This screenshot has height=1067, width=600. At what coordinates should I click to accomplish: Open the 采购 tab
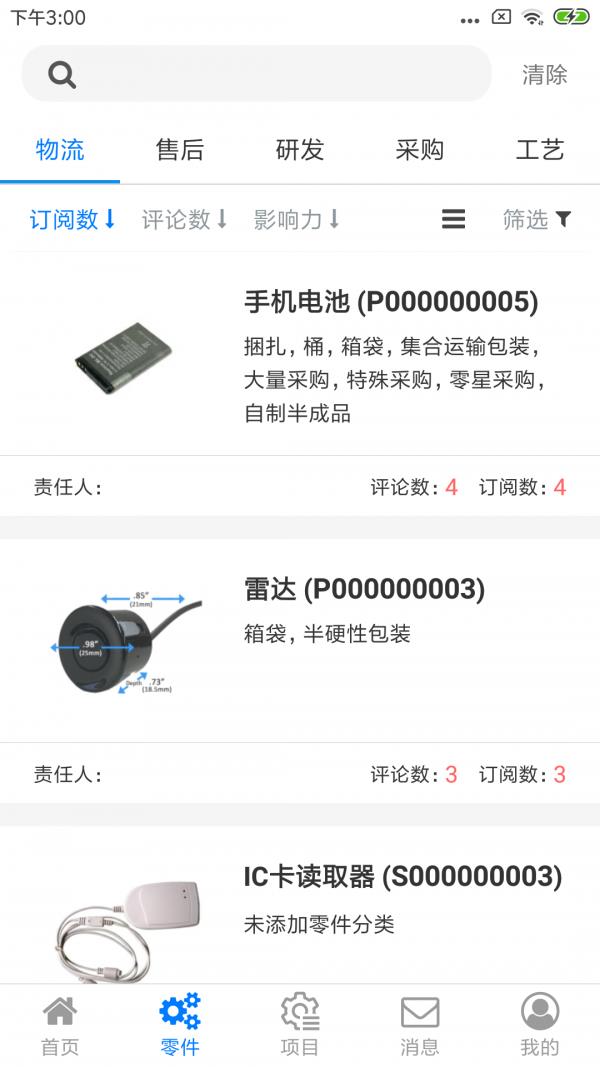click(x=420, y=149)
